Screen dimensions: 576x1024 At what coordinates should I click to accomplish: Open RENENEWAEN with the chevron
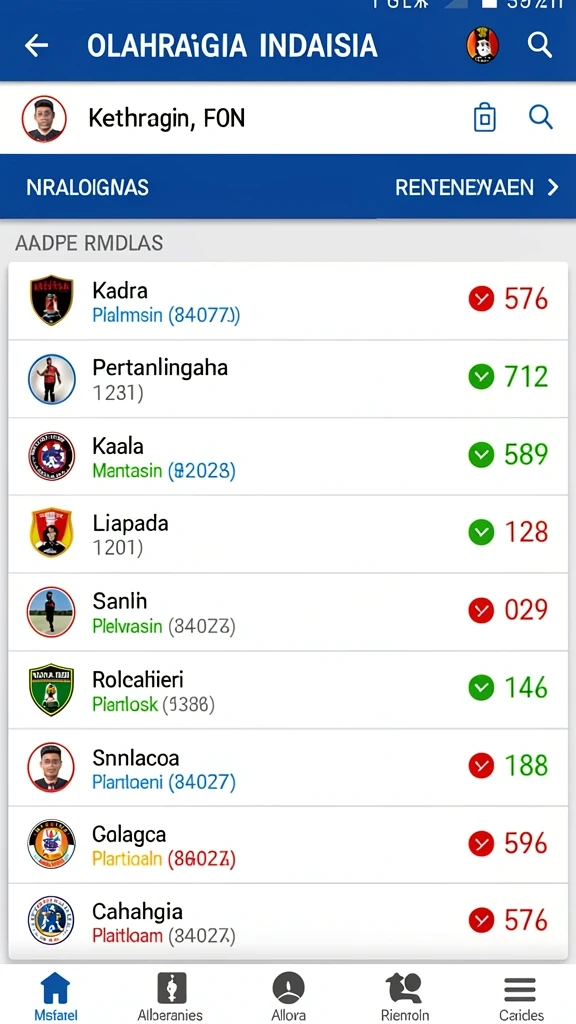(x=477, y=187)
